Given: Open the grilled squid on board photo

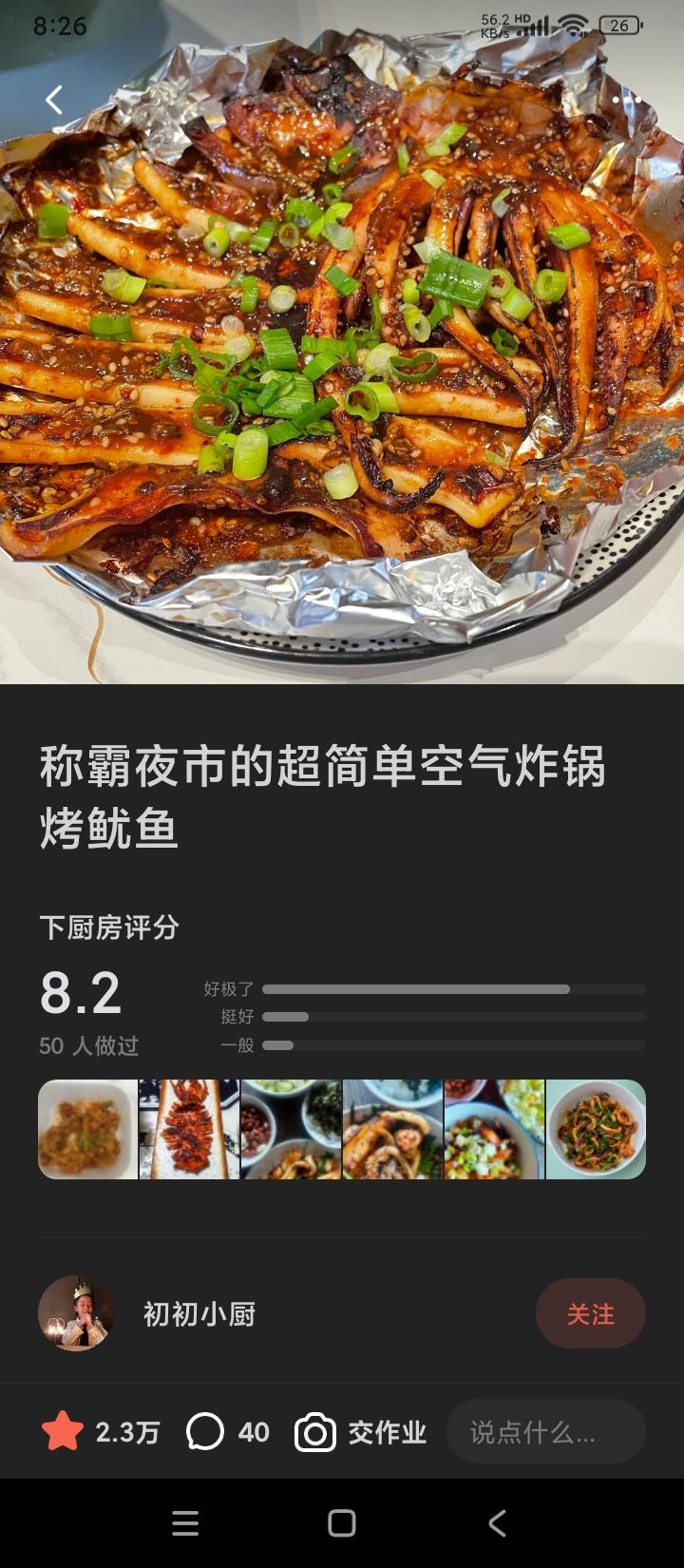Looking at the screenshot, I should pyautogui.click(x=189, y=1130).
